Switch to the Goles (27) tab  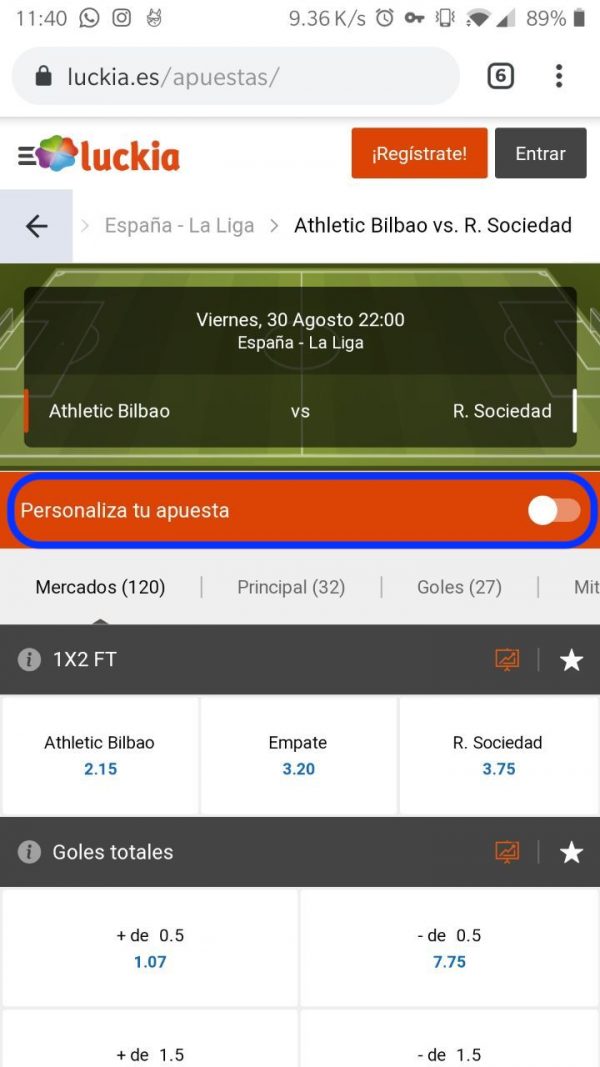click(x=459, y=587)
